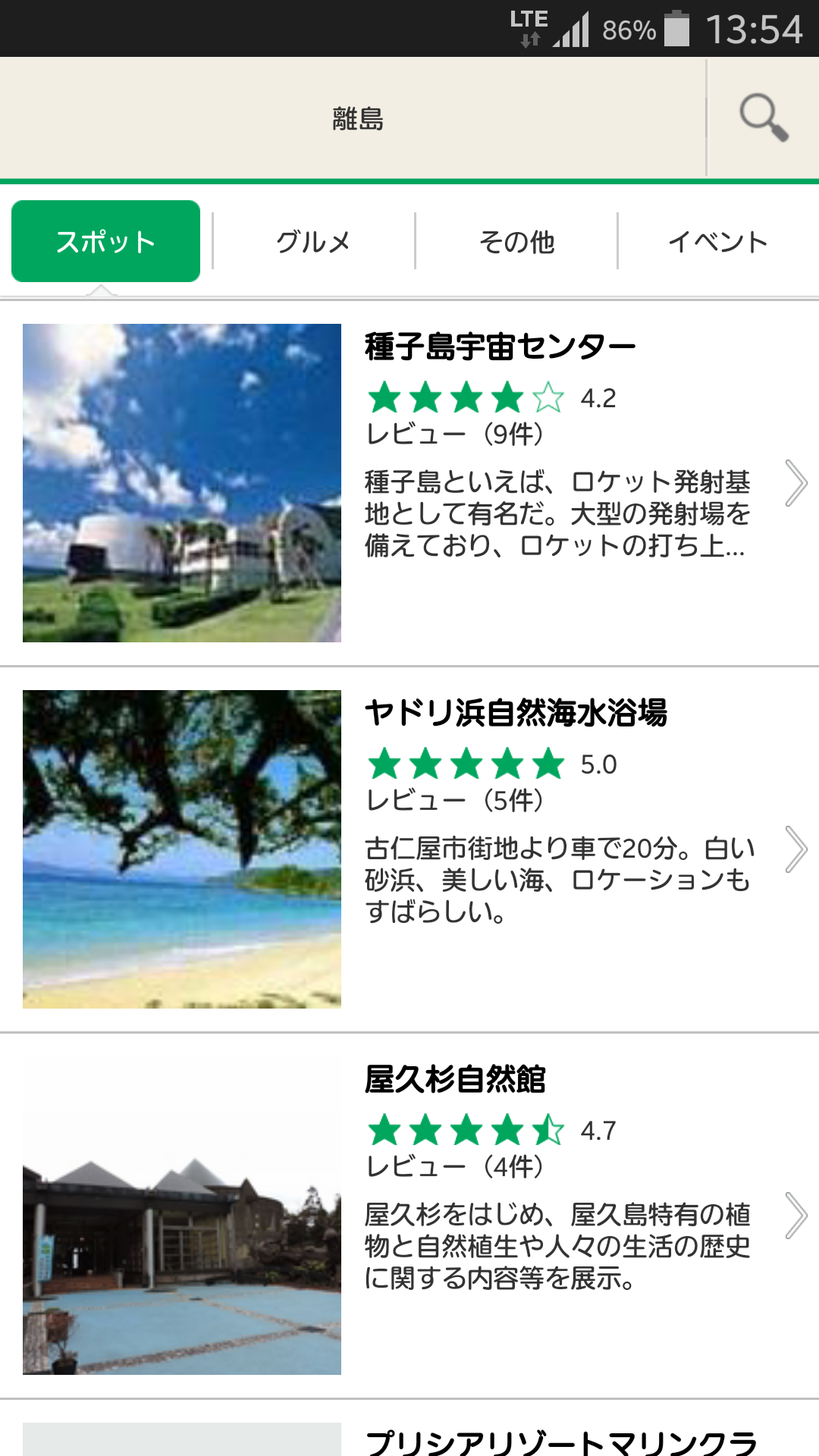Open ヤドリ浜自然海水浴場 spot details
The height and width of the screenshot is (1456, 819).
[516, 713]
